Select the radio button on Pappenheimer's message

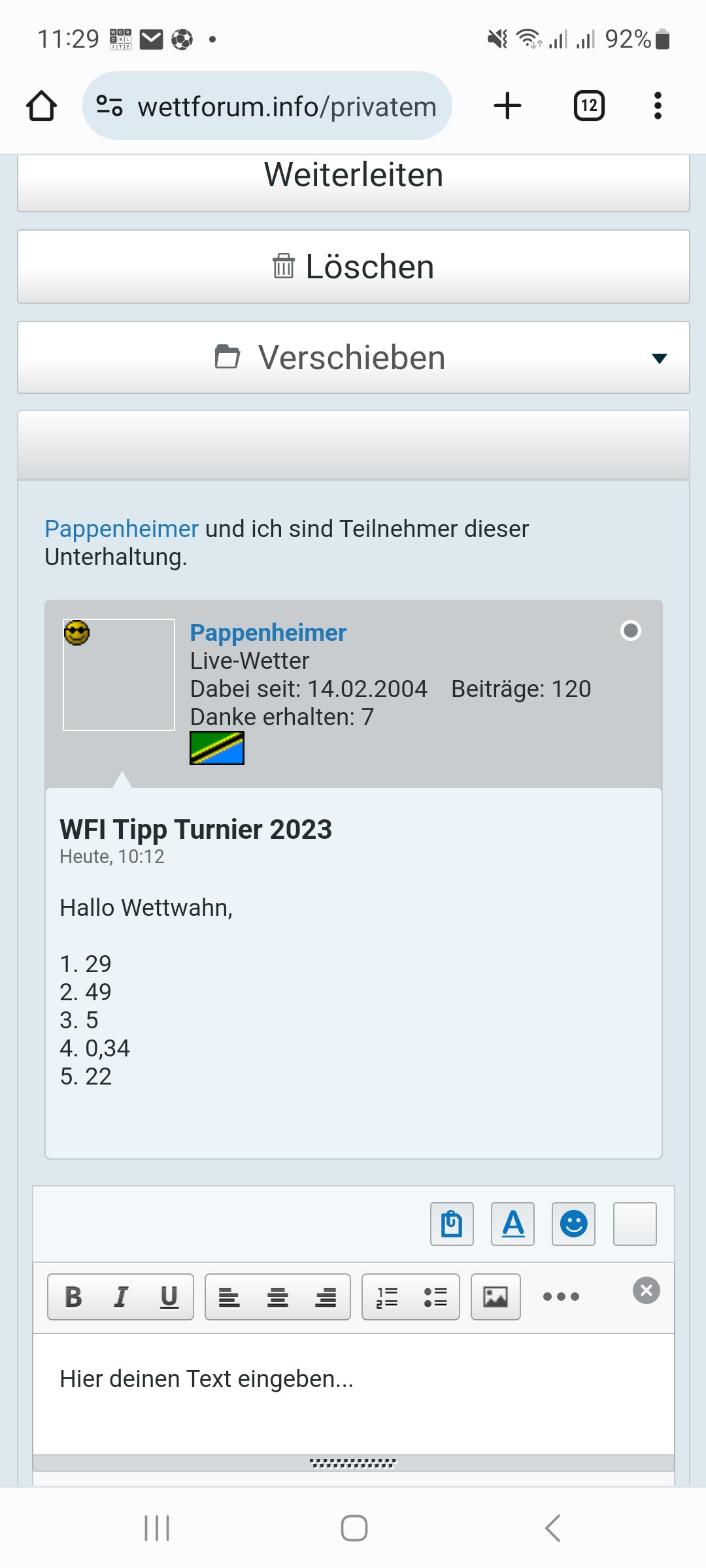pos(631,630)
